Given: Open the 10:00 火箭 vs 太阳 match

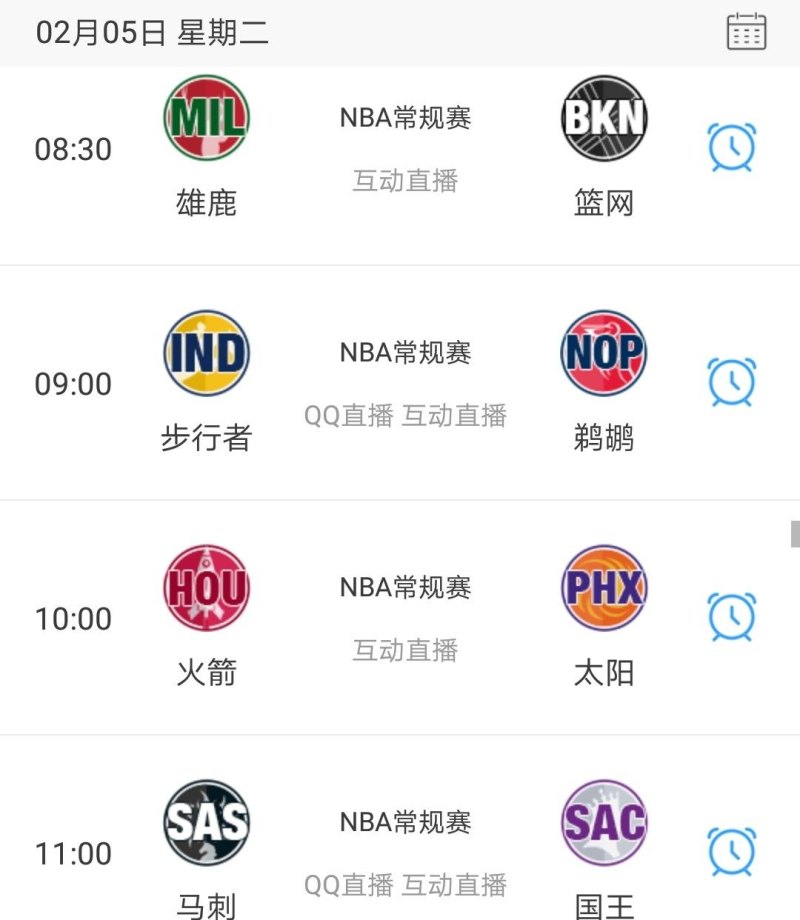Looking at the screenshot, I should pyautogui.click(x=405, y=618).
